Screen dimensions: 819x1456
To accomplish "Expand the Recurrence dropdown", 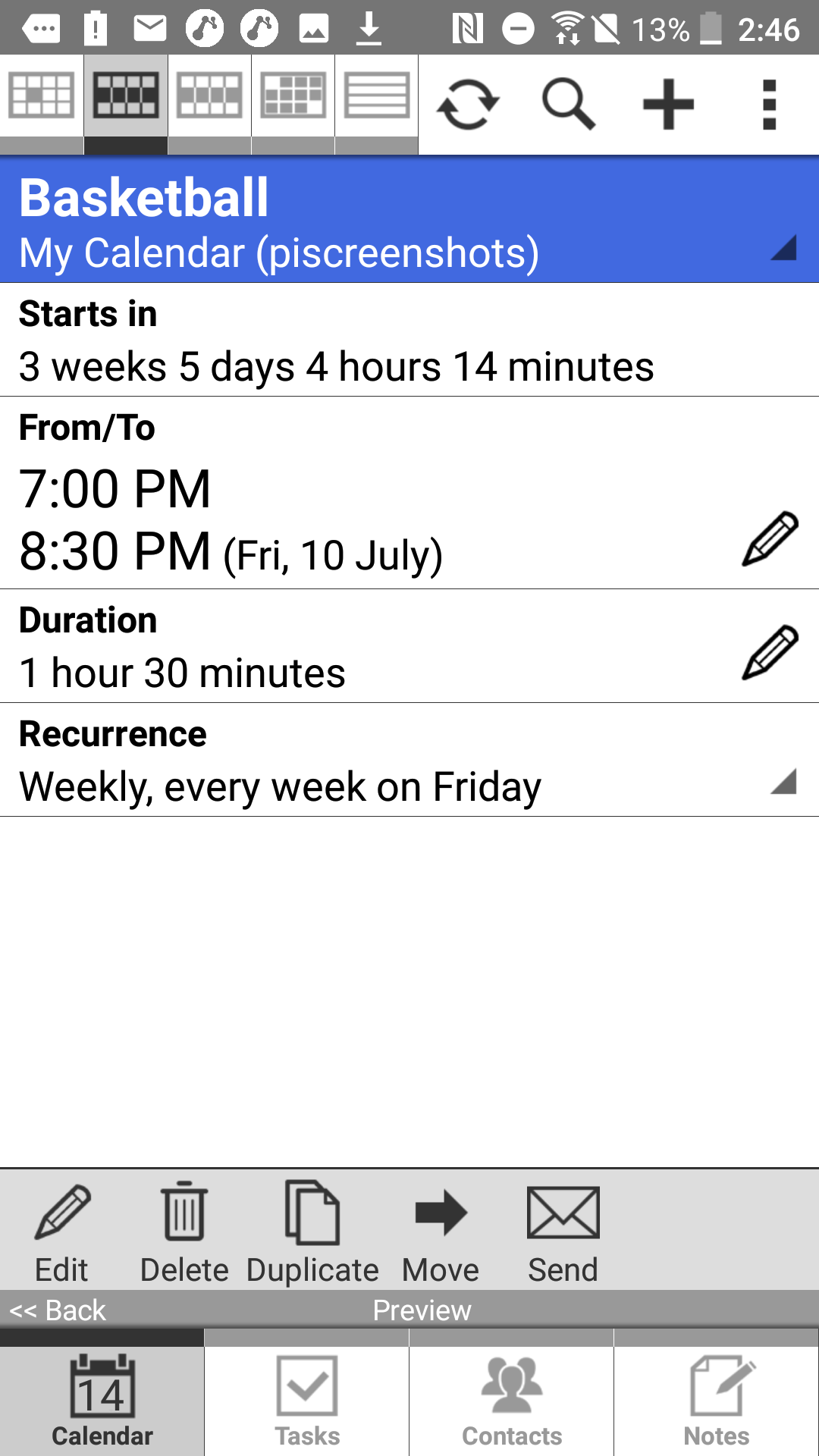I will (x=783, y=781).
